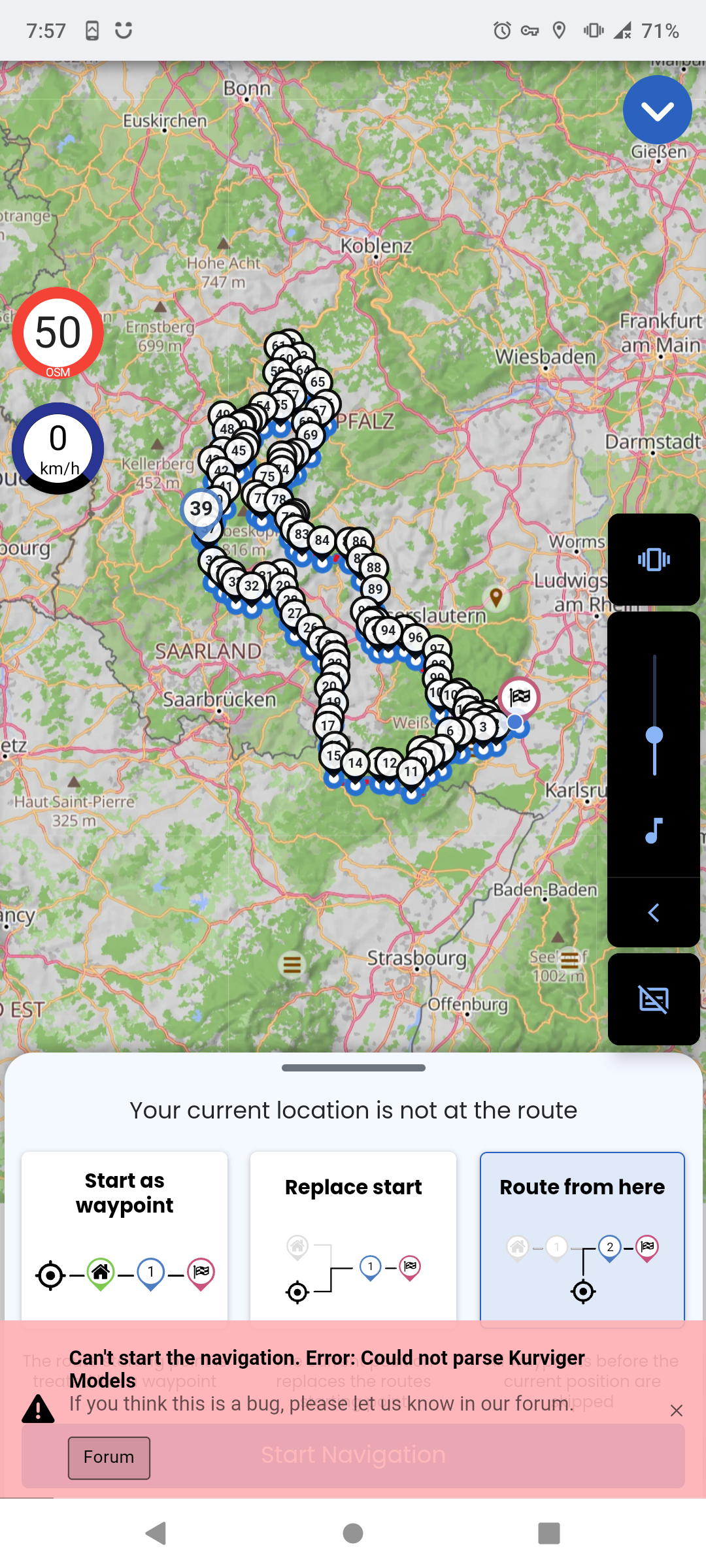Tap the crossed-out display icon

pos(654,999)
